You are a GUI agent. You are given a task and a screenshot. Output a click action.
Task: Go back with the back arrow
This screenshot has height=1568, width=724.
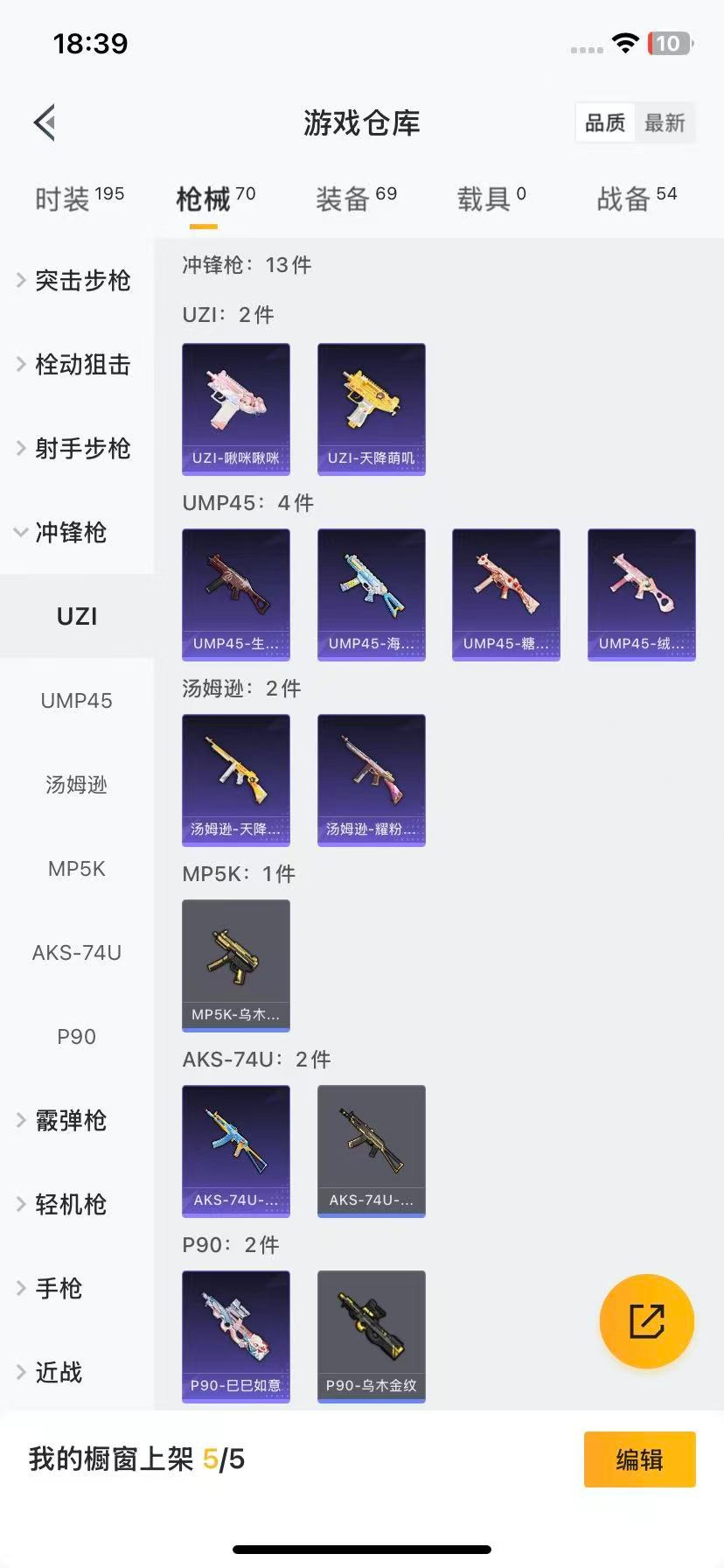point(45,122)
